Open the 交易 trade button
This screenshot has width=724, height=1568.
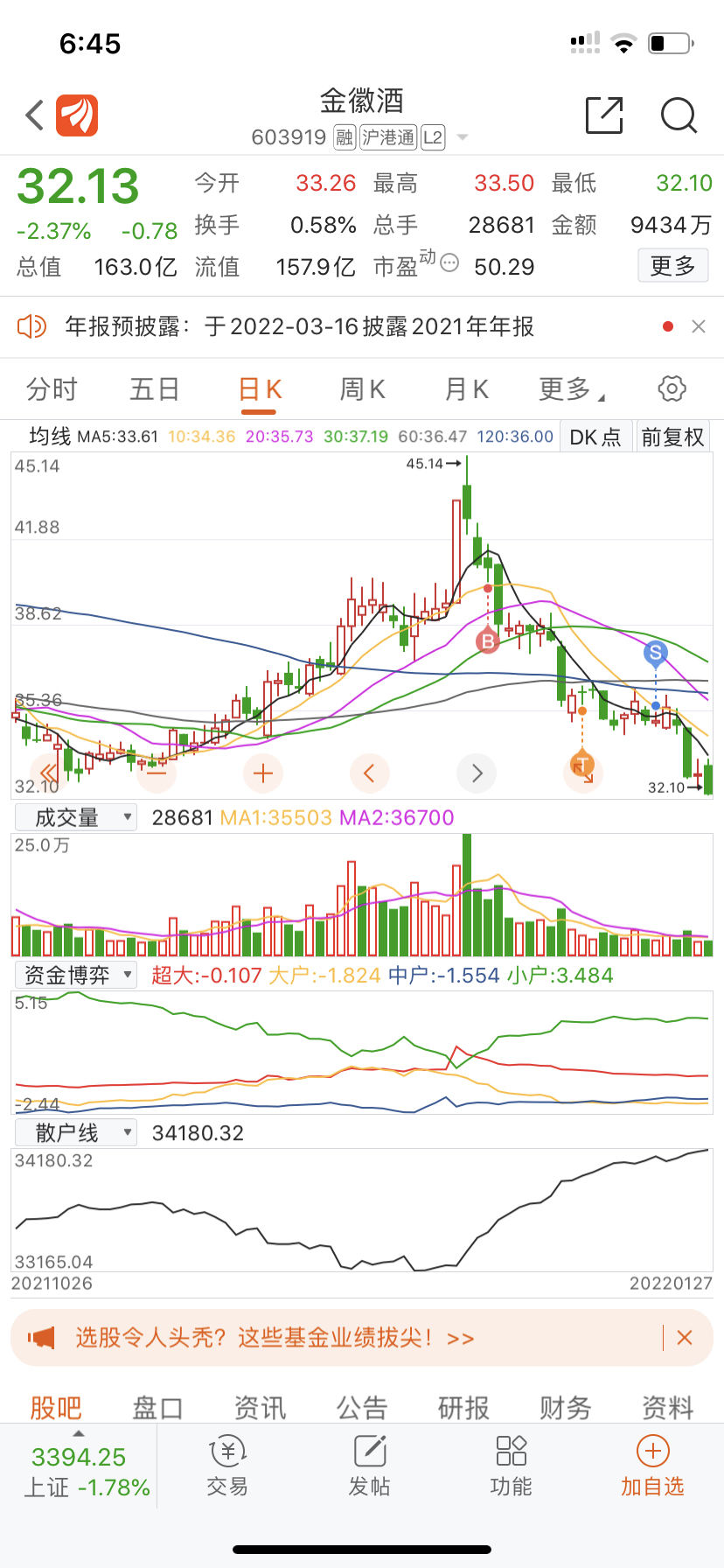[227, 1466]
